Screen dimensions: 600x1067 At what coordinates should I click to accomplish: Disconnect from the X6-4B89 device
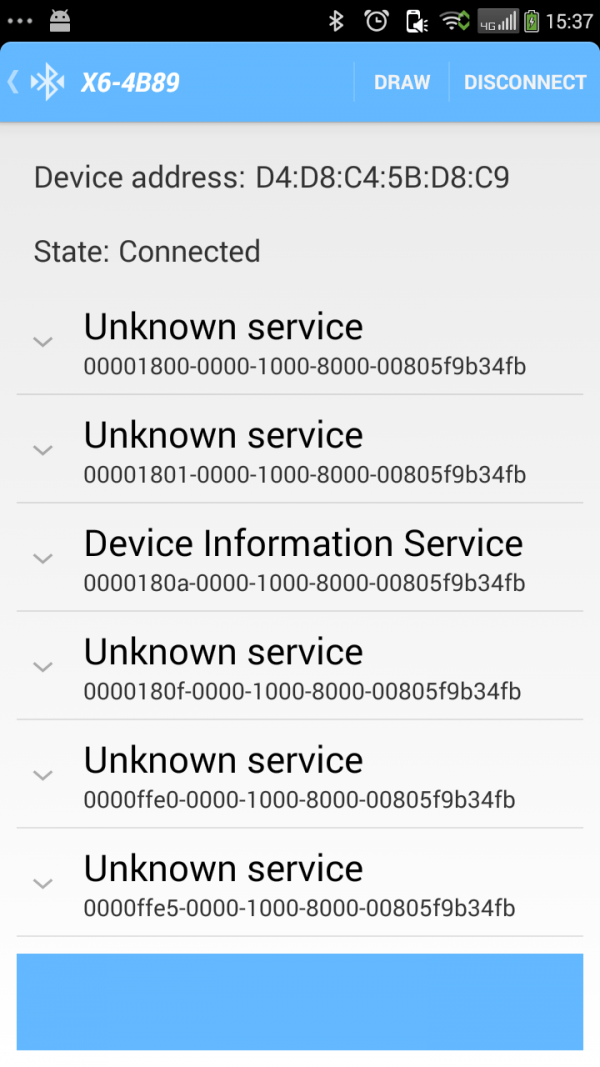pos(525,83)
